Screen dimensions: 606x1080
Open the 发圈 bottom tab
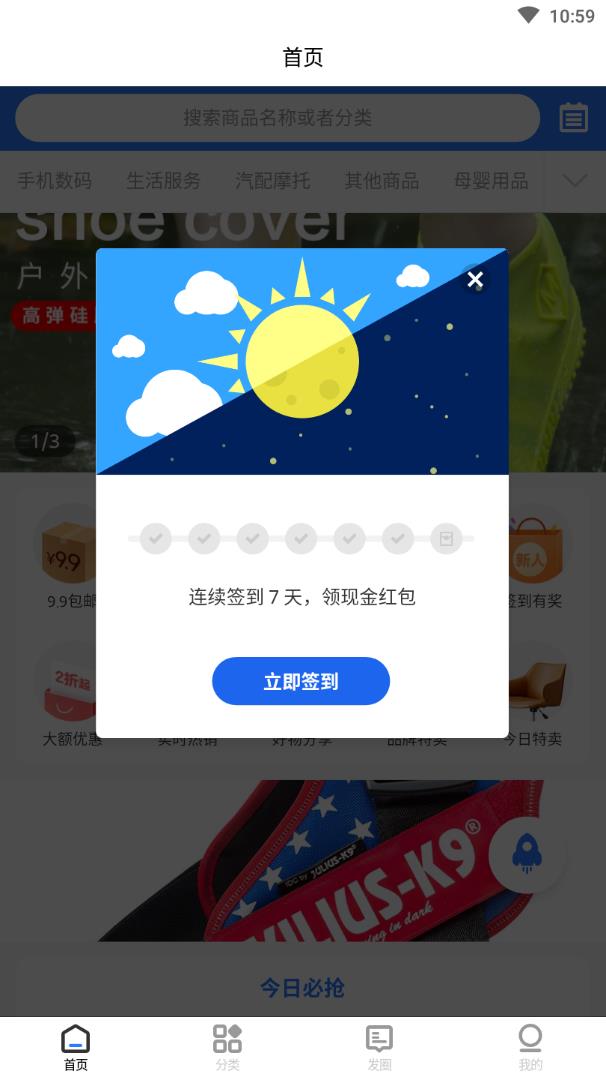(x=379, y=1047)
